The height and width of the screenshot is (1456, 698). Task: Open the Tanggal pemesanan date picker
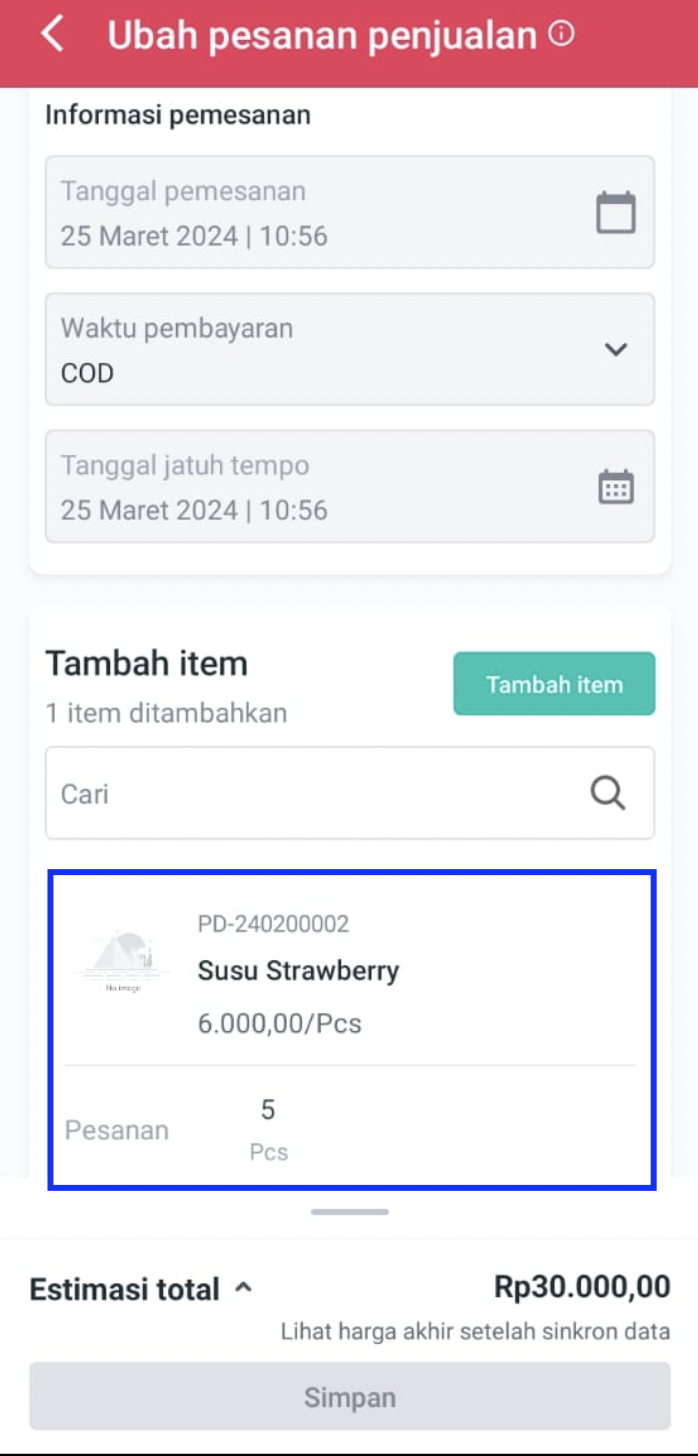tap(615, 212)
